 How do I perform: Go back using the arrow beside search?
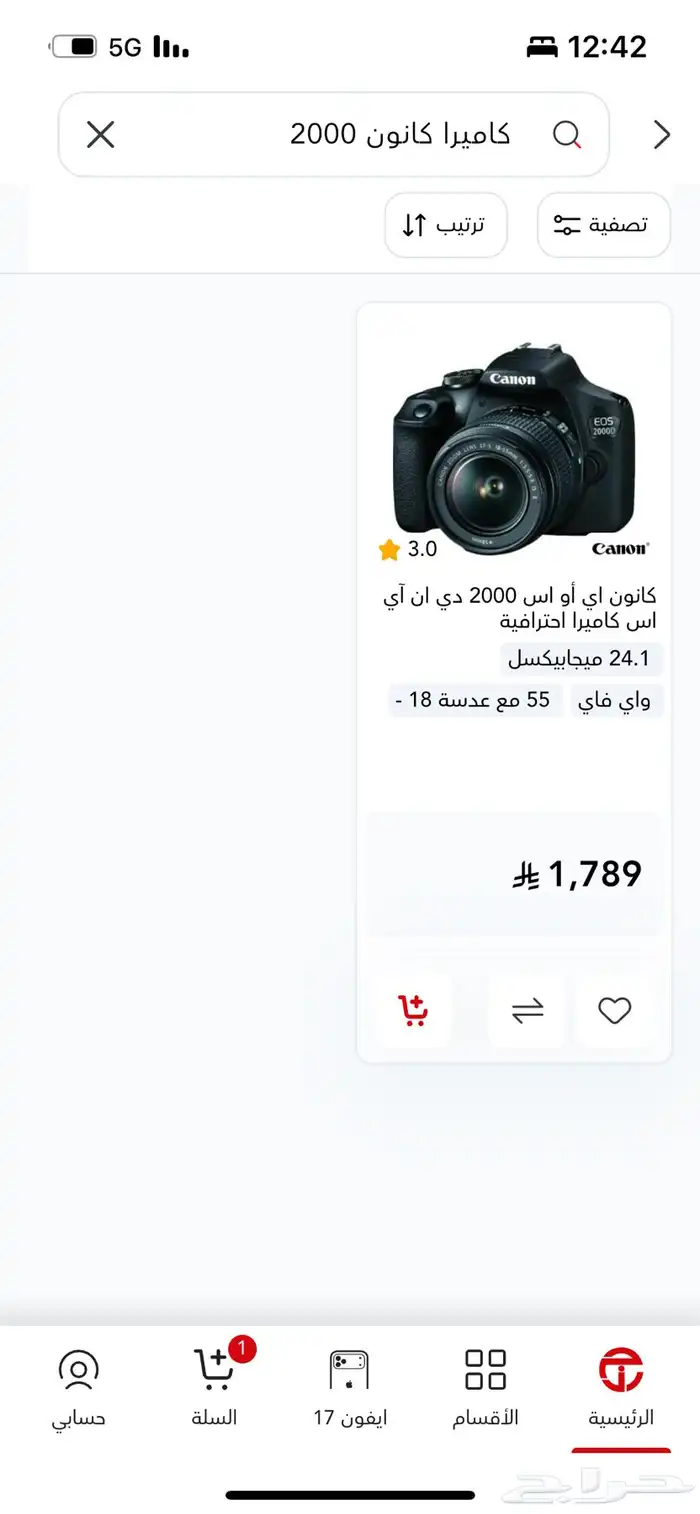click(661, 135)
